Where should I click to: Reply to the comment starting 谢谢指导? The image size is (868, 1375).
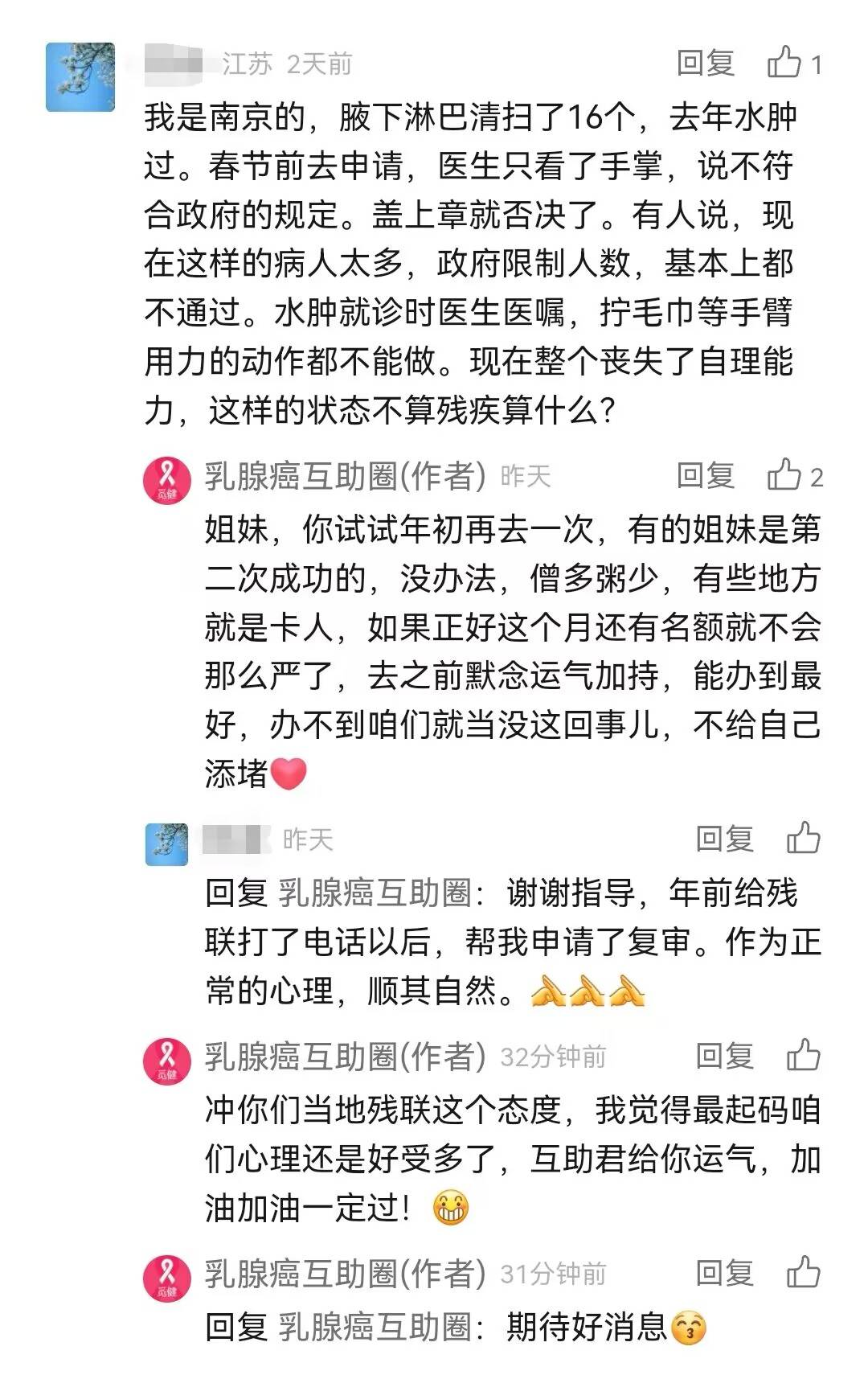(x=724, y=839)
